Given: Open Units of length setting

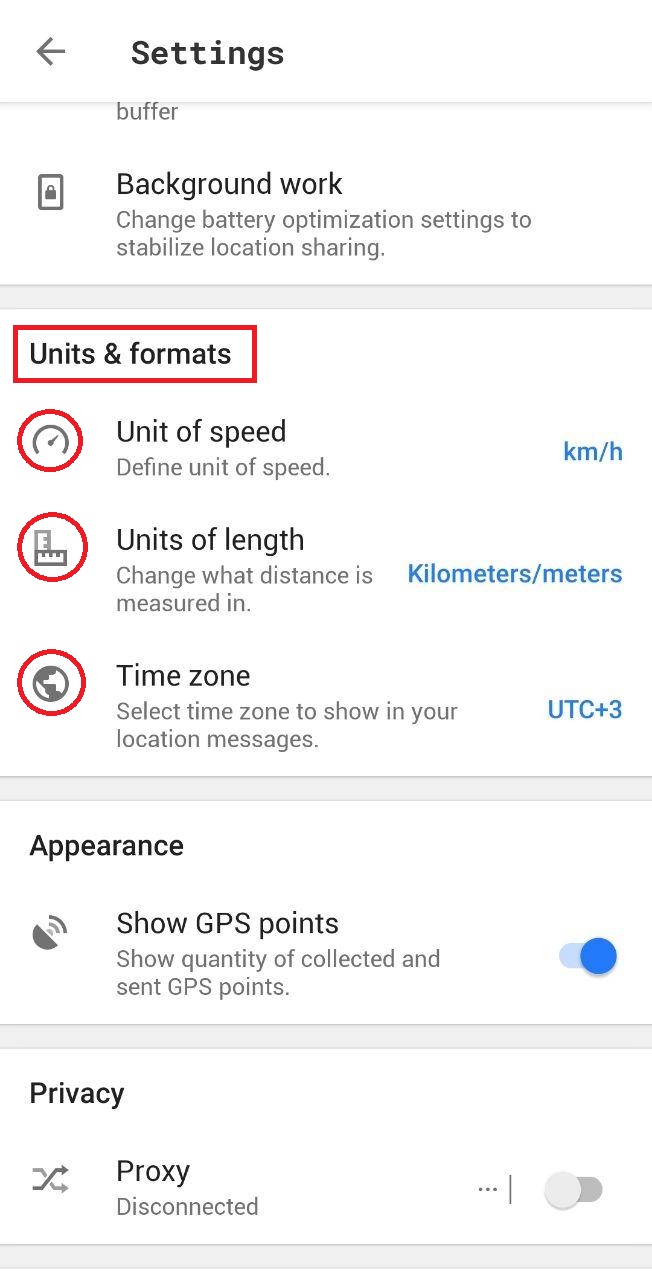Looking at the screenshot, I should point(325,570).
